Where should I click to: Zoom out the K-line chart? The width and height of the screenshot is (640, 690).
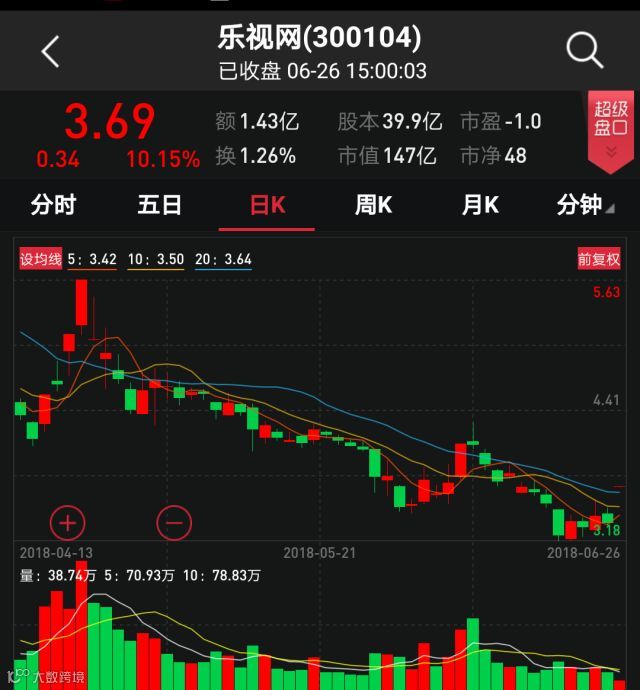pos(173,522)
